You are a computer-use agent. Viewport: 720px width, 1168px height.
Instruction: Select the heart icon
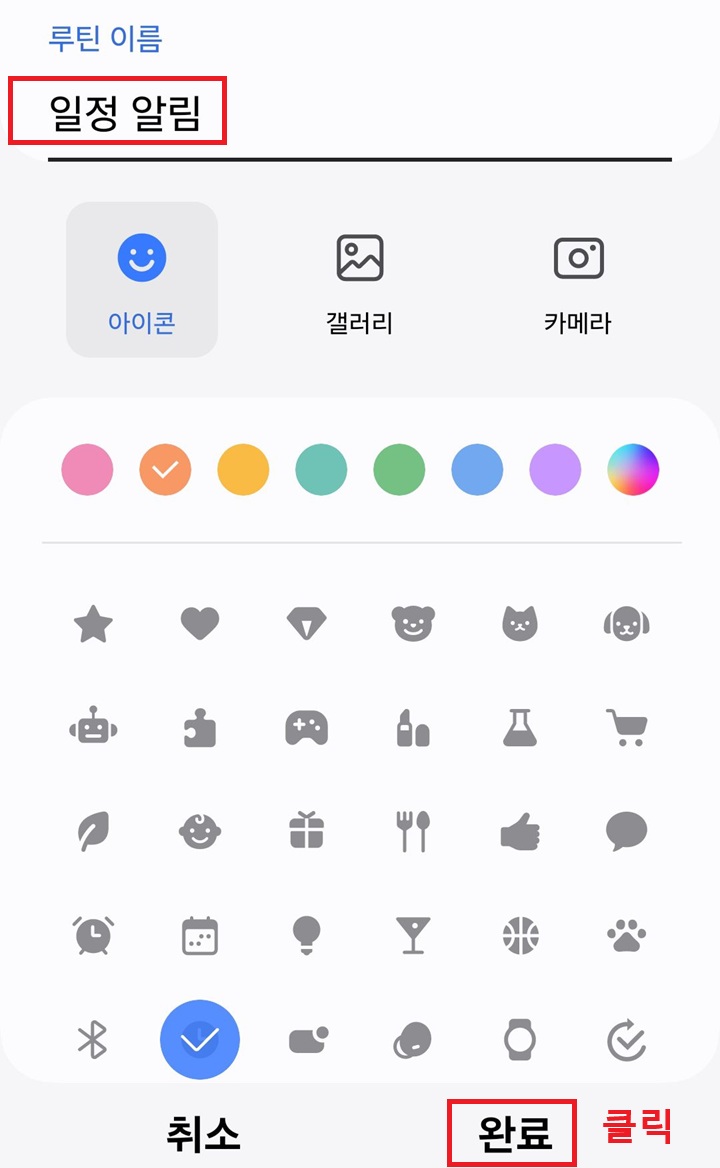(199, 622)
